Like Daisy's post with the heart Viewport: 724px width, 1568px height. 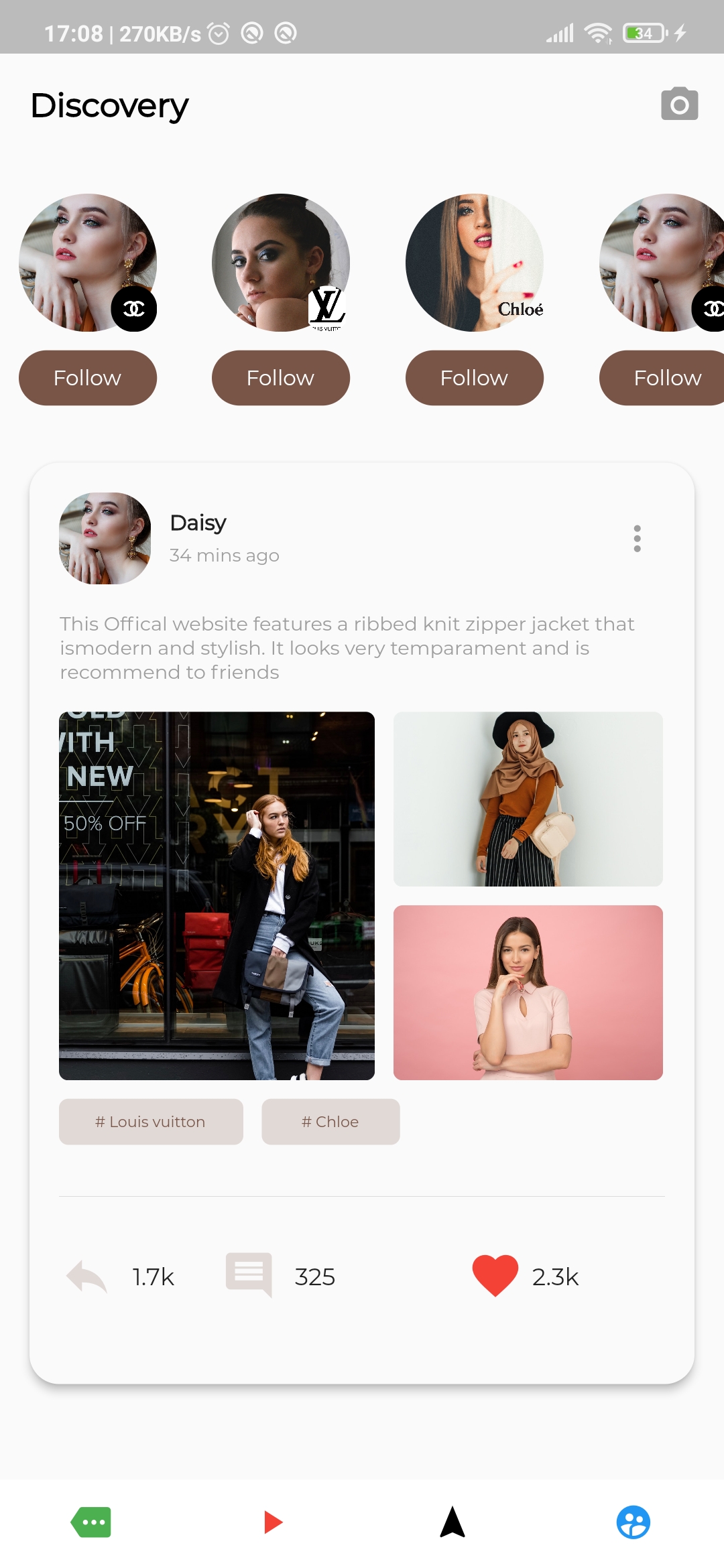[495, 1275]
